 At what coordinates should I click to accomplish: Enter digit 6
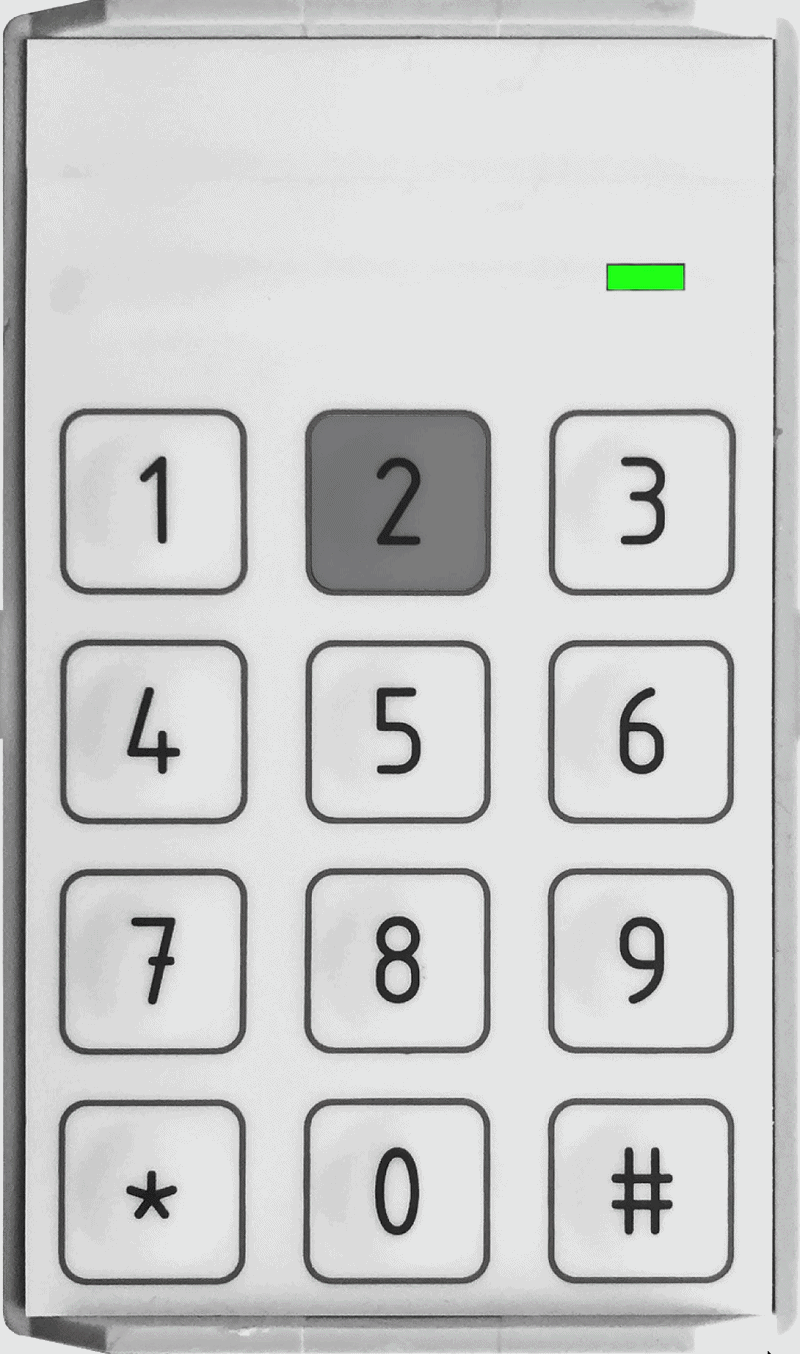tap(642, 732)
